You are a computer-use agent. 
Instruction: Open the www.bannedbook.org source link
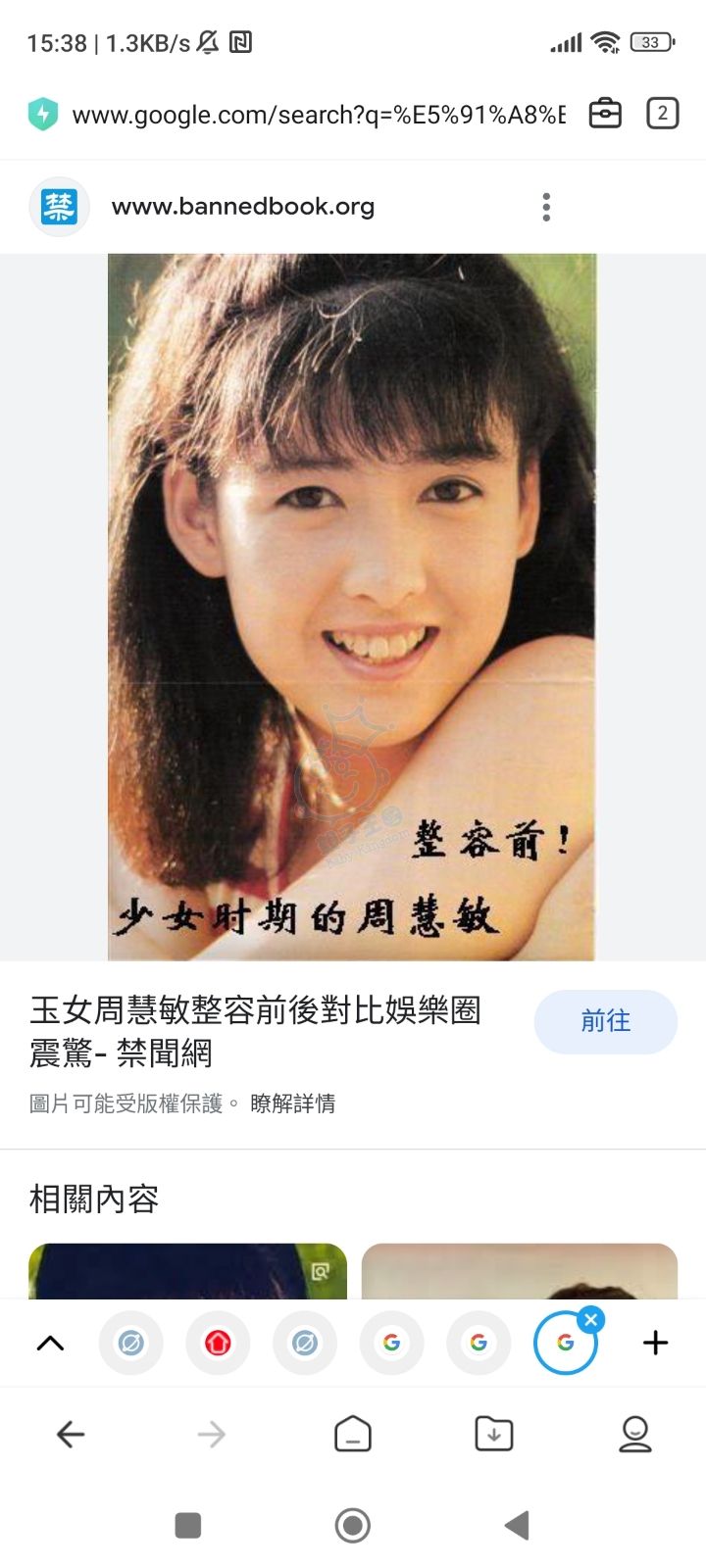click(242, 207)
